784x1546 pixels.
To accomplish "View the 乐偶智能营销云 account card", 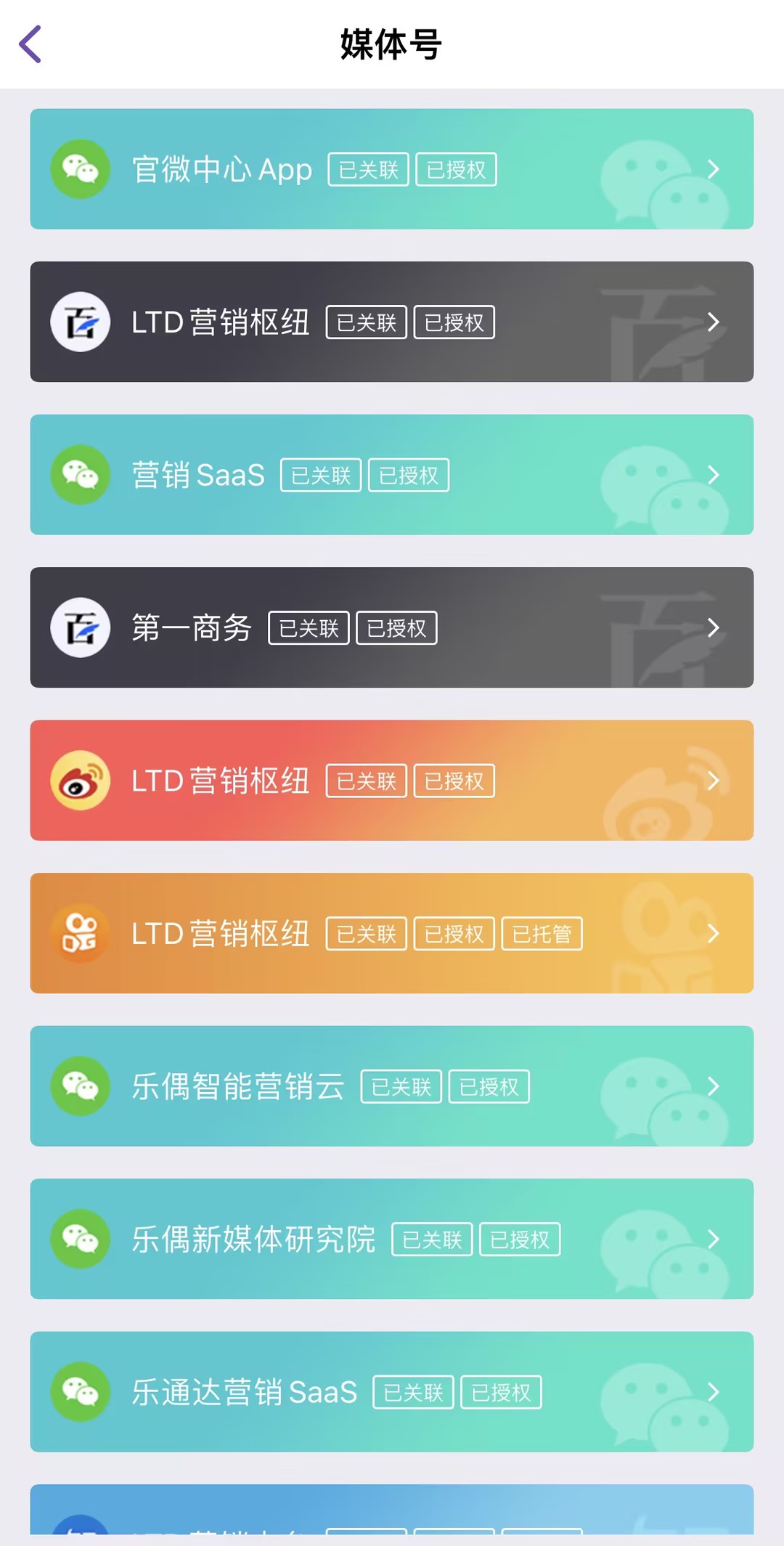I will tap(391, 1086).
